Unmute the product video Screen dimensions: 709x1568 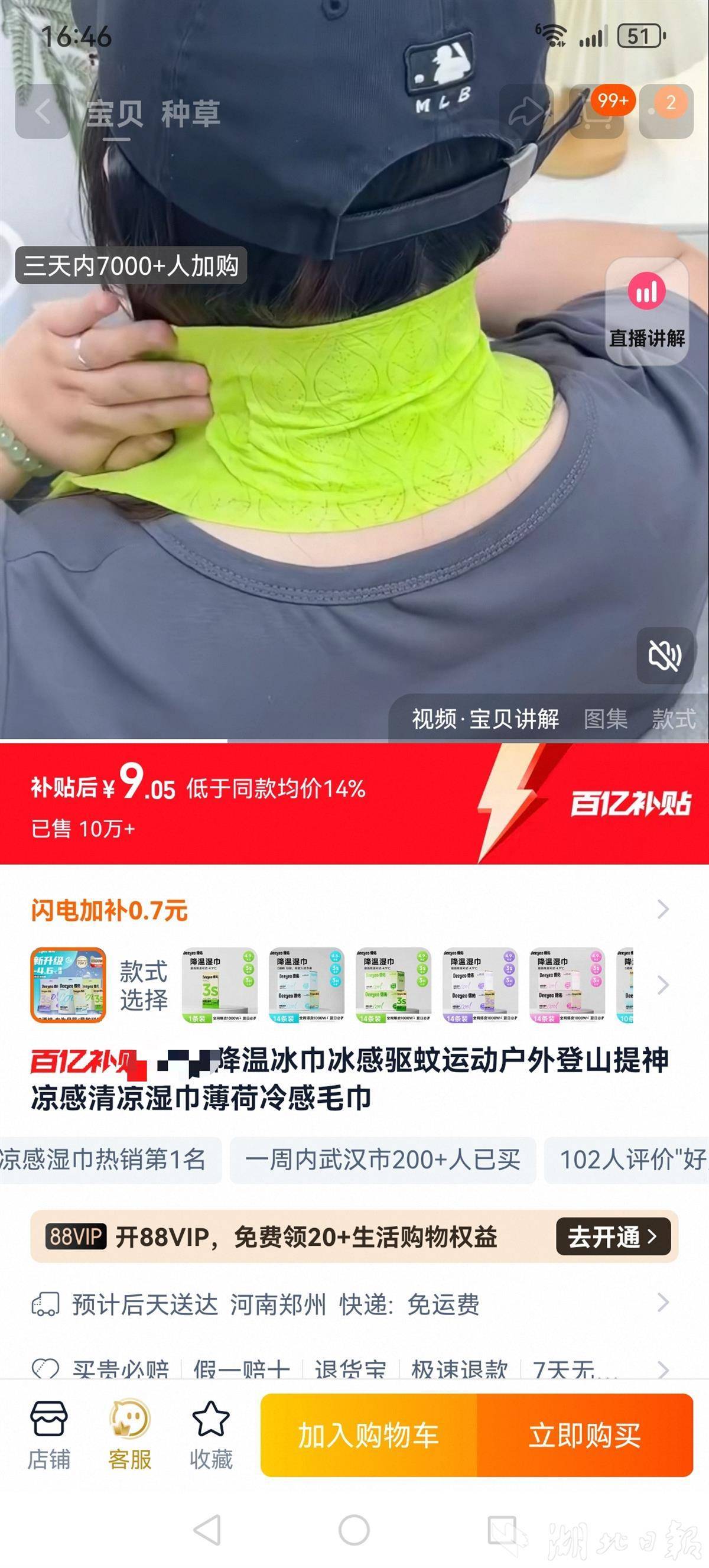(x=665, y=655)
